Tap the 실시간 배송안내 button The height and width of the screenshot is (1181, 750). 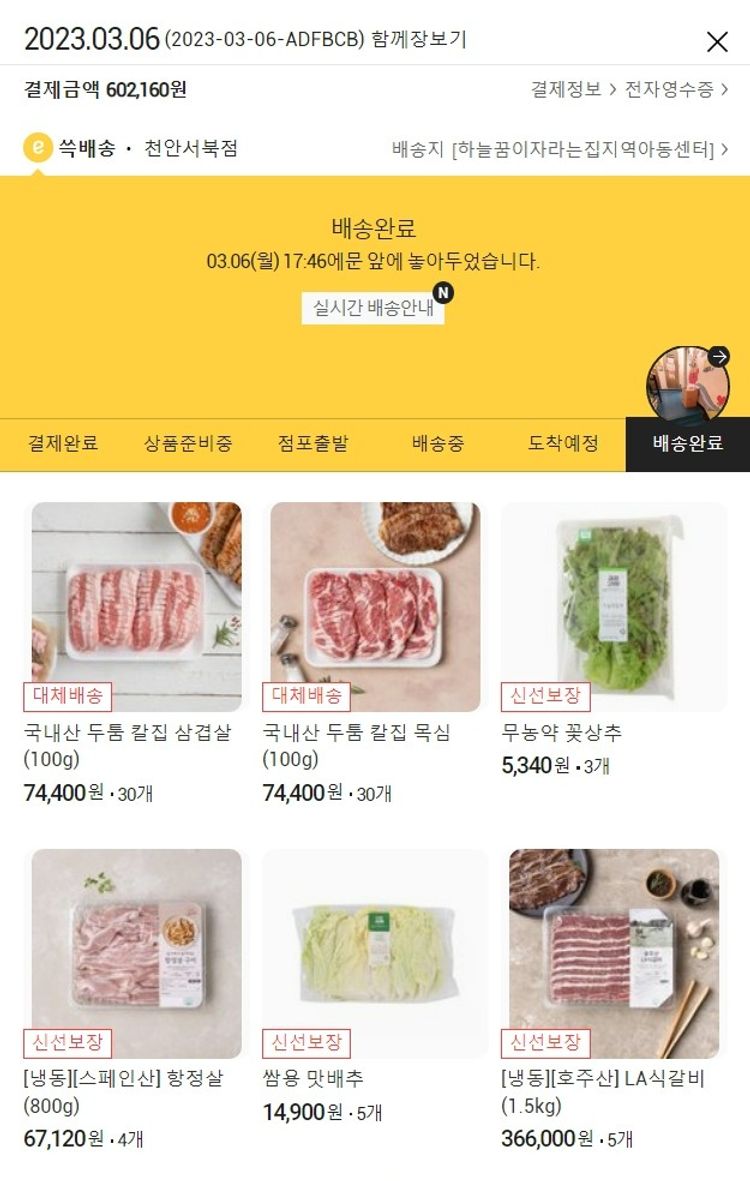coord(373,308)
